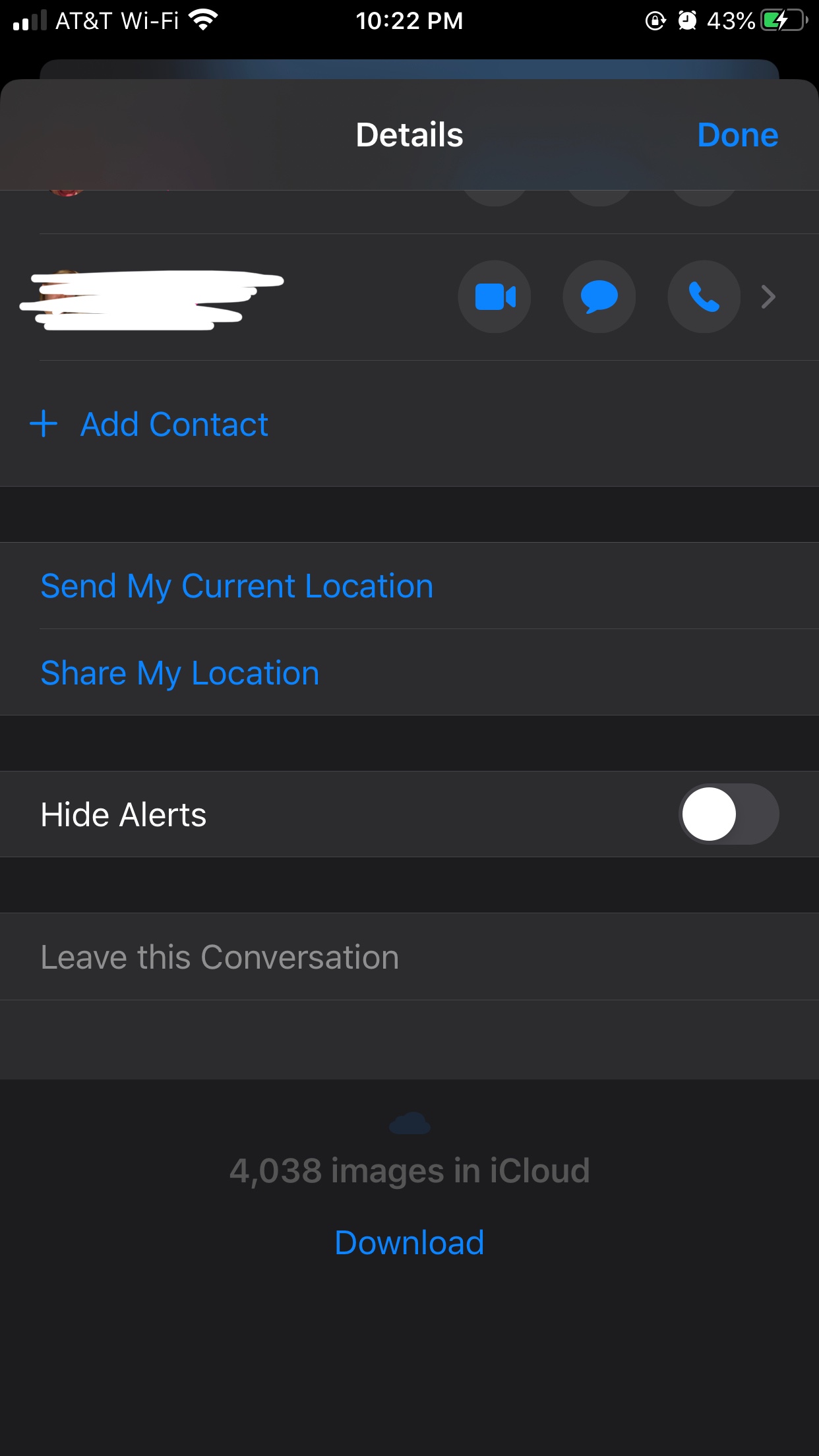Tap Done to close Details
The height and width of the screenshot is (1456, 819).
(738, 135)
